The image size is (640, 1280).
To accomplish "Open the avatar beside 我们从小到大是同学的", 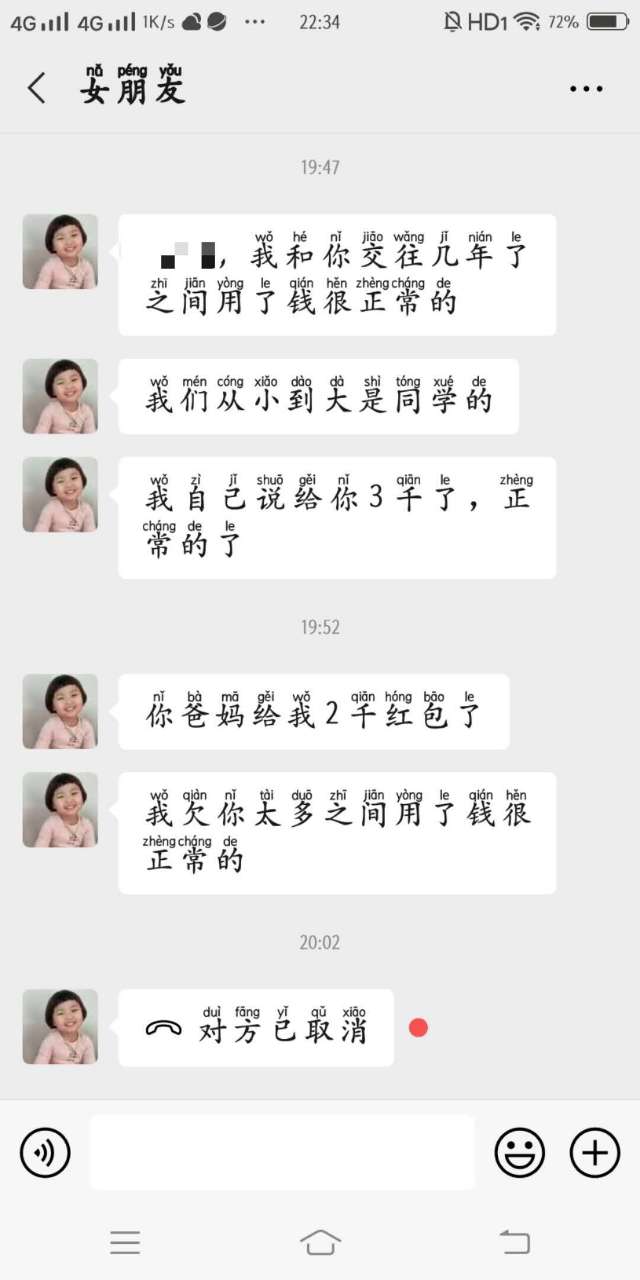I will click(x=61, y=396).
